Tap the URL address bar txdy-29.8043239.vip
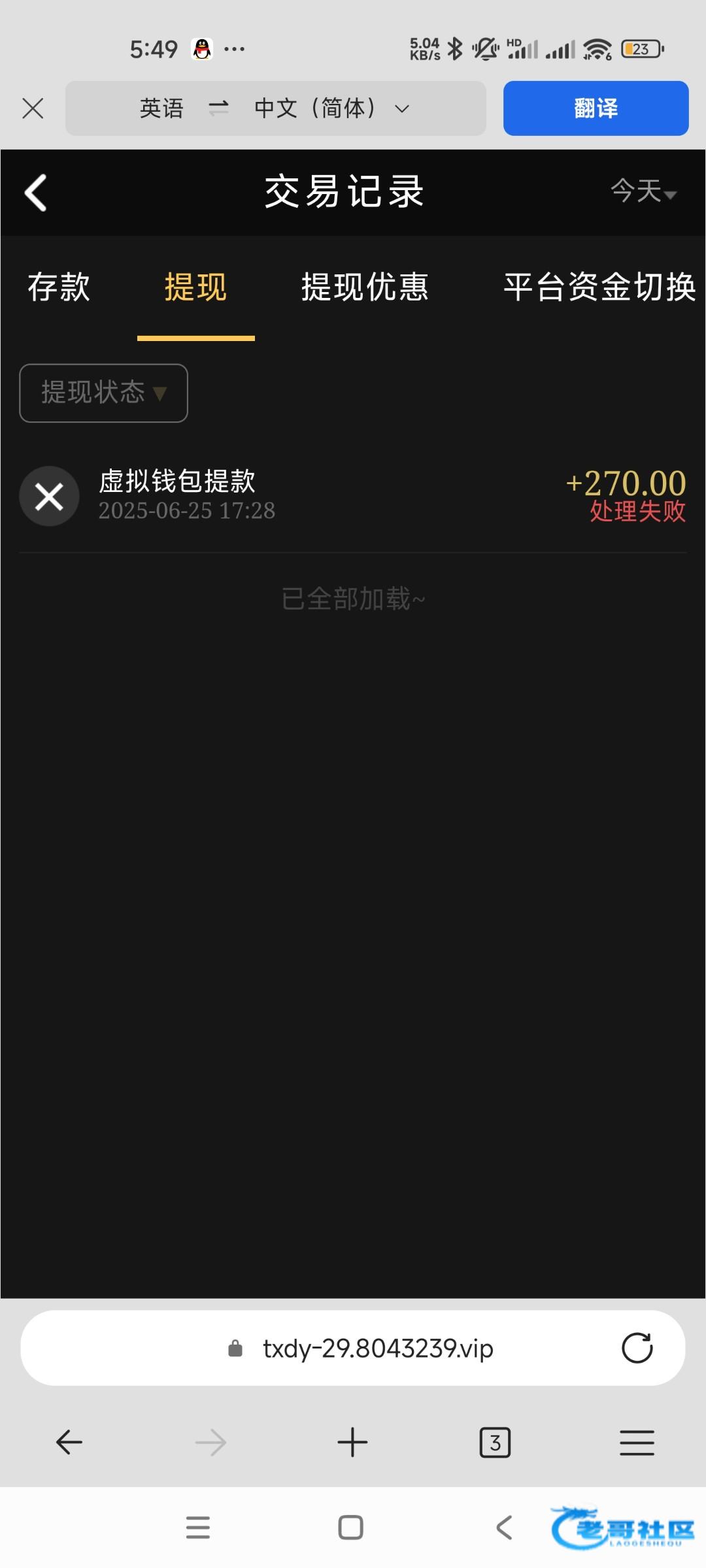Image resolution: width=706 pixels, height=1568 pixels. point(377,1348)
